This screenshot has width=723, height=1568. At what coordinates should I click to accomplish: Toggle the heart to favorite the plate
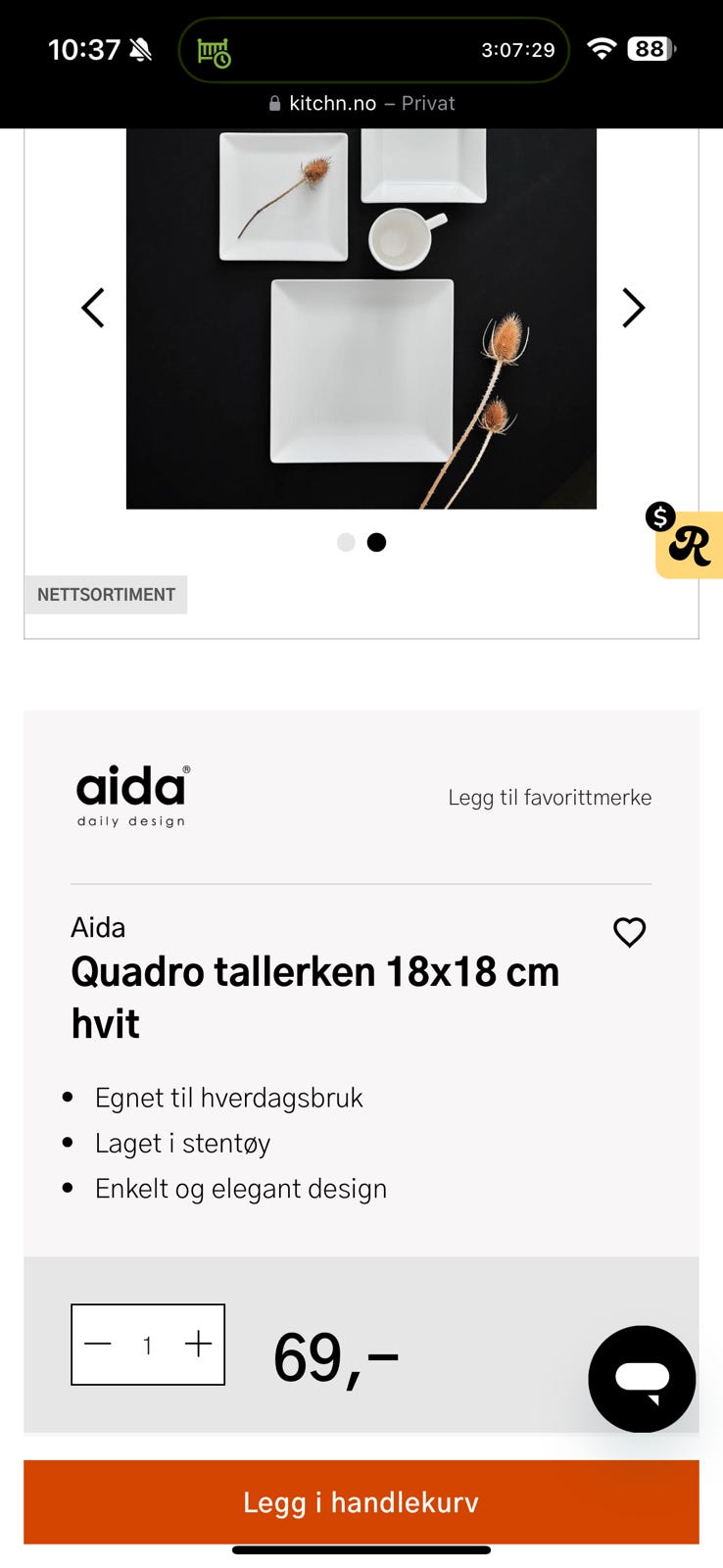coord(629,932)
